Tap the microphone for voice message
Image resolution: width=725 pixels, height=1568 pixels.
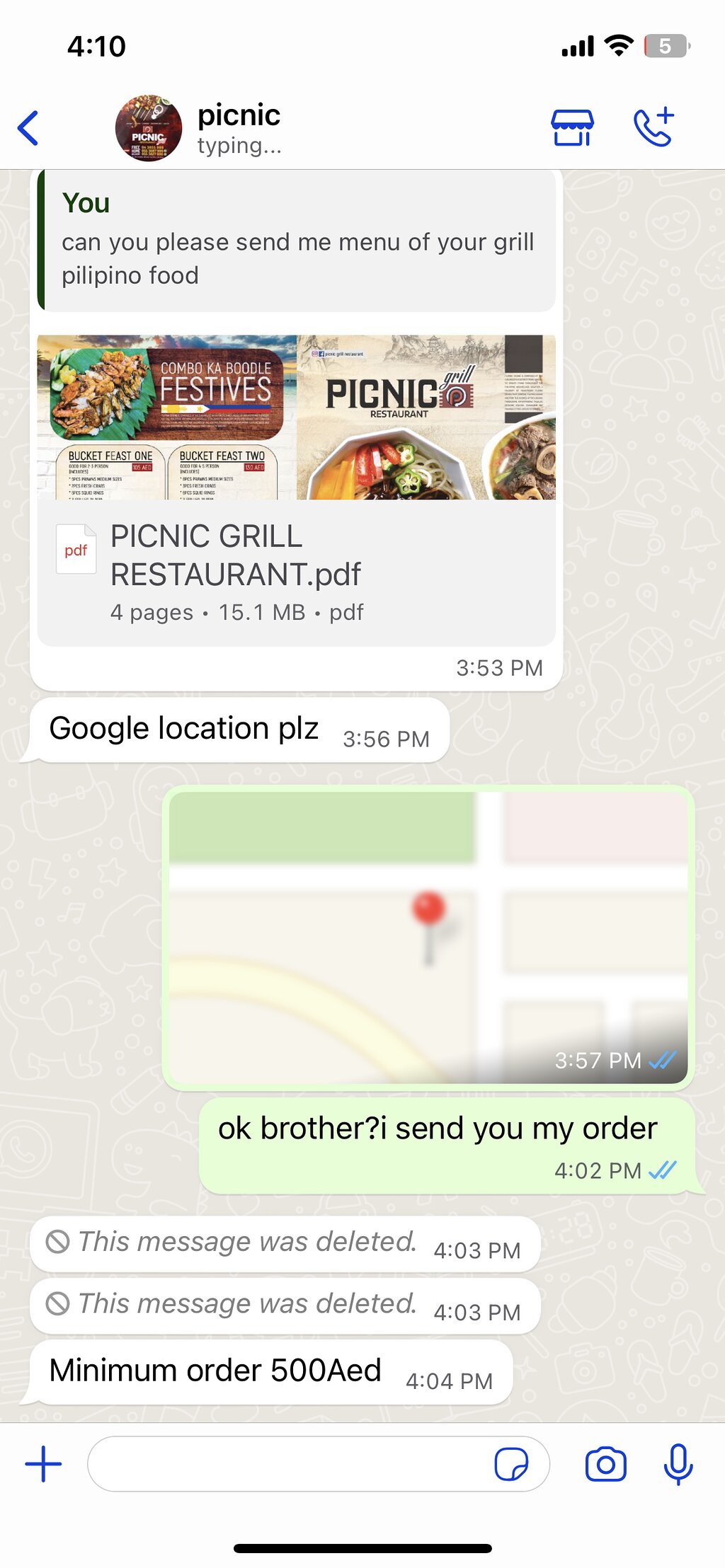click(x=678, y=1464)
